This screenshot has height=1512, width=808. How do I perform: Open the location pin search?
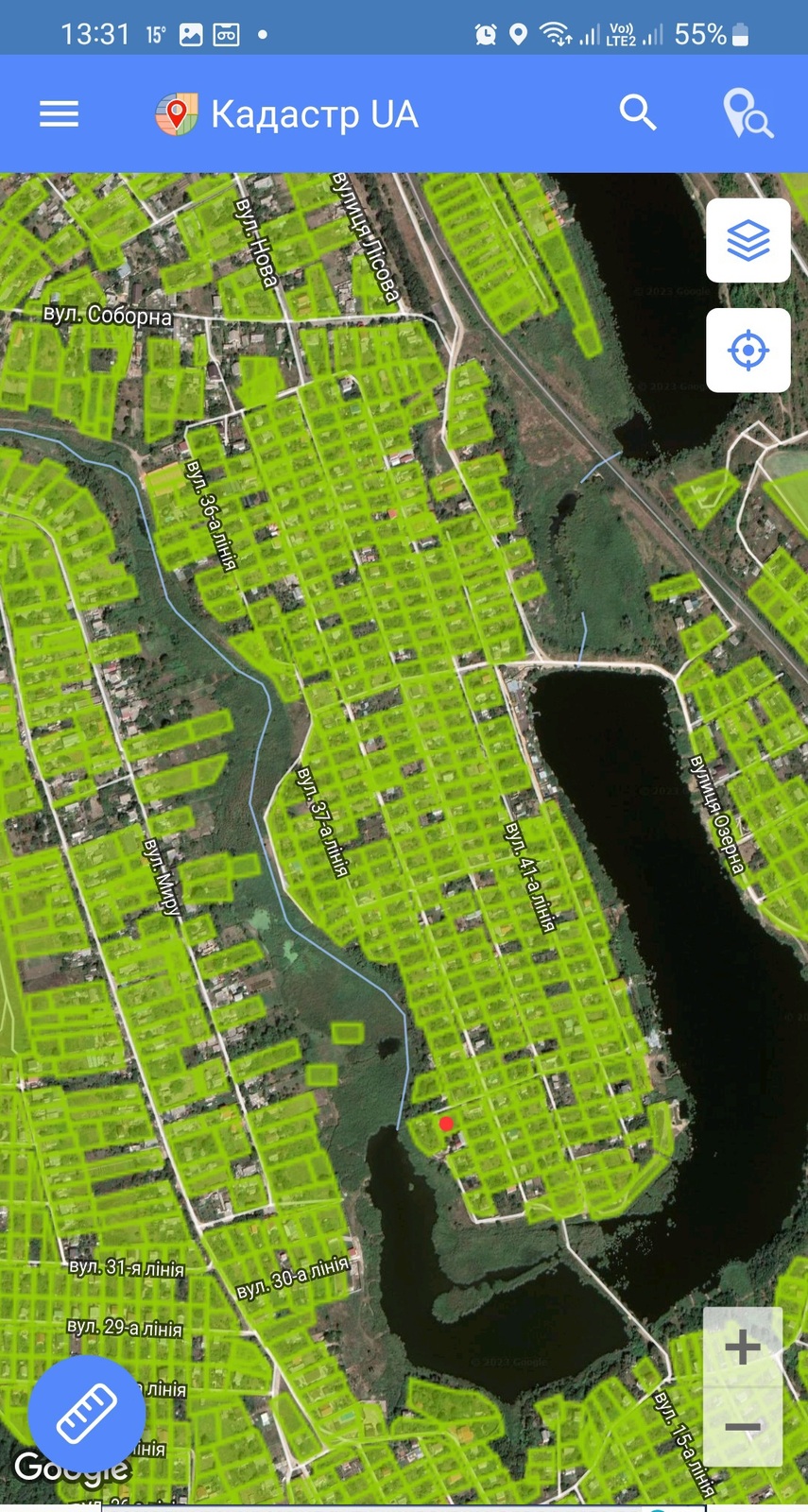[x=747, y=114]
